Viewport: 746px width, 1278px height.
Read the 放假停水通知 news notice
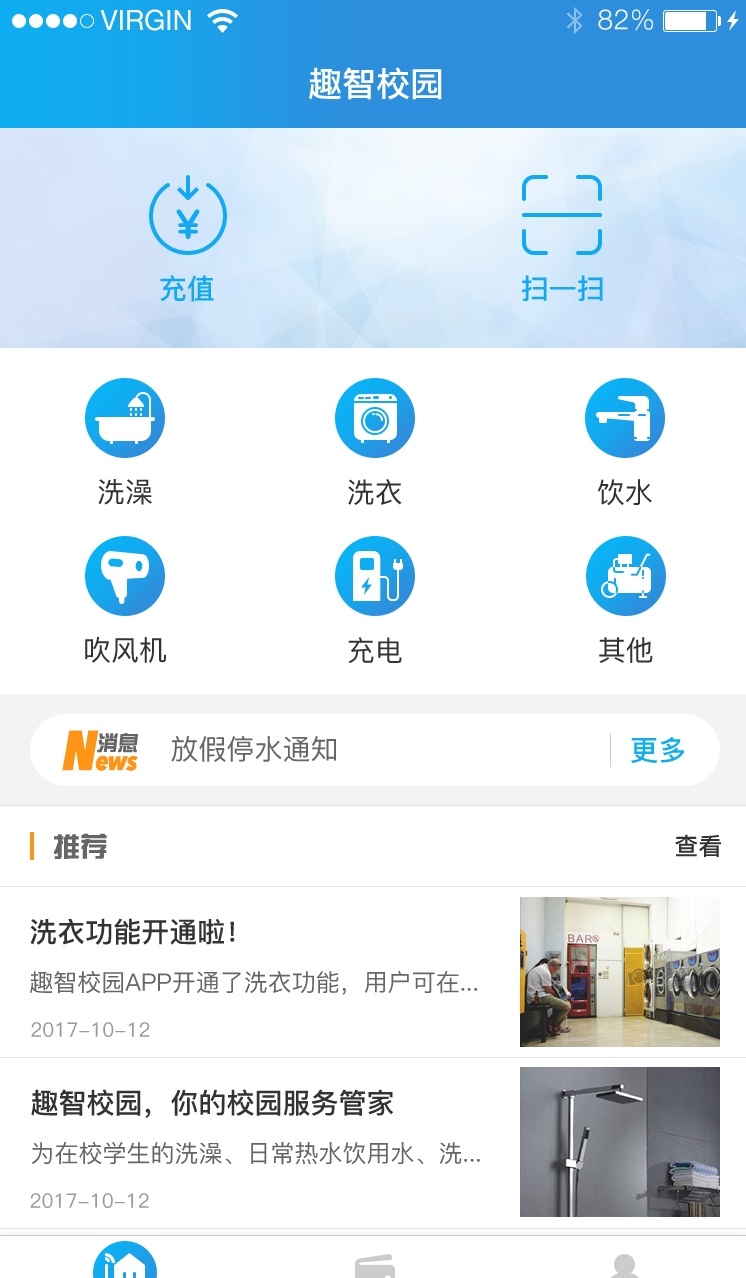click(x=255, y=750)
